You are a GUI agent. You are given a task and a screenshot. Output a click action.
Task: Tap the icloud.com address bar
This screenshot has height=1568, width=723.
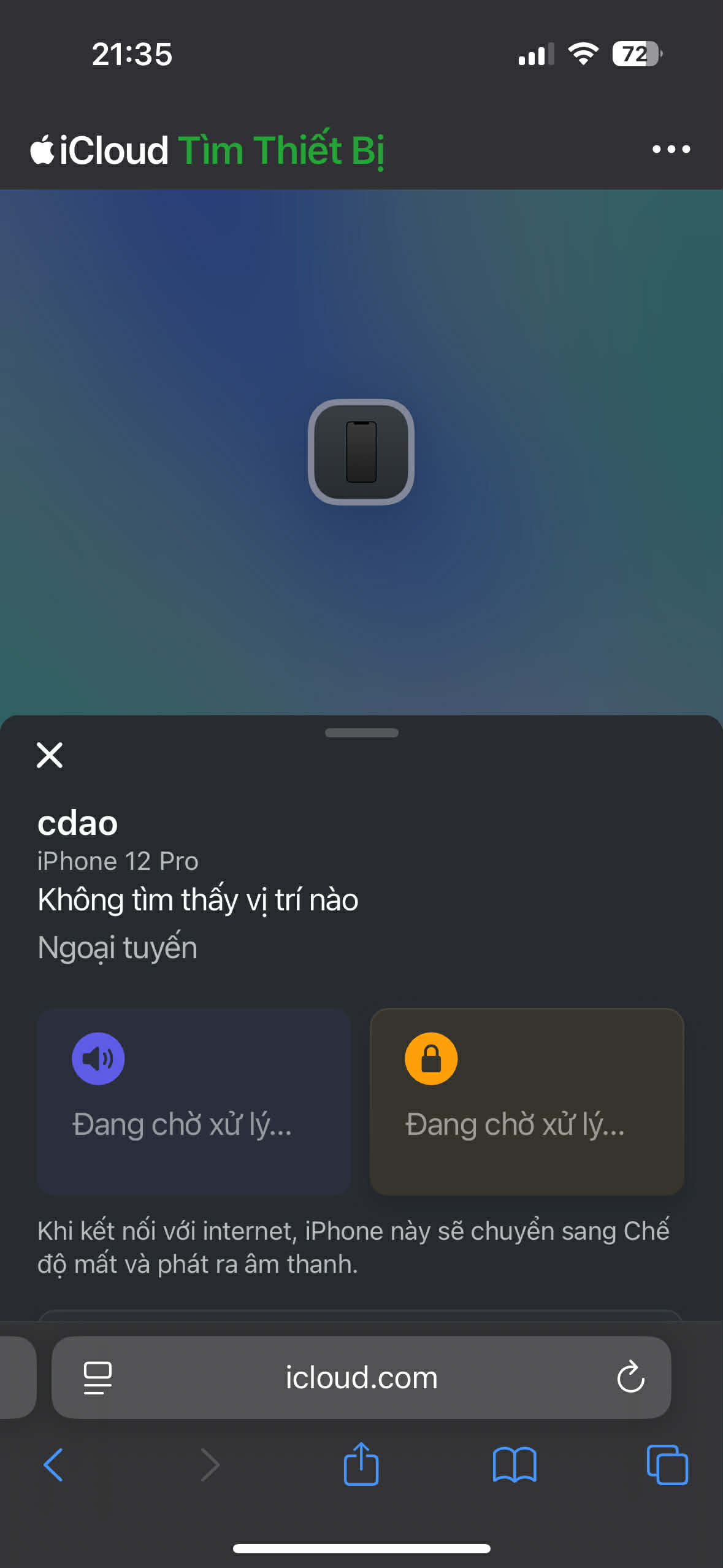click(361, 1378)
